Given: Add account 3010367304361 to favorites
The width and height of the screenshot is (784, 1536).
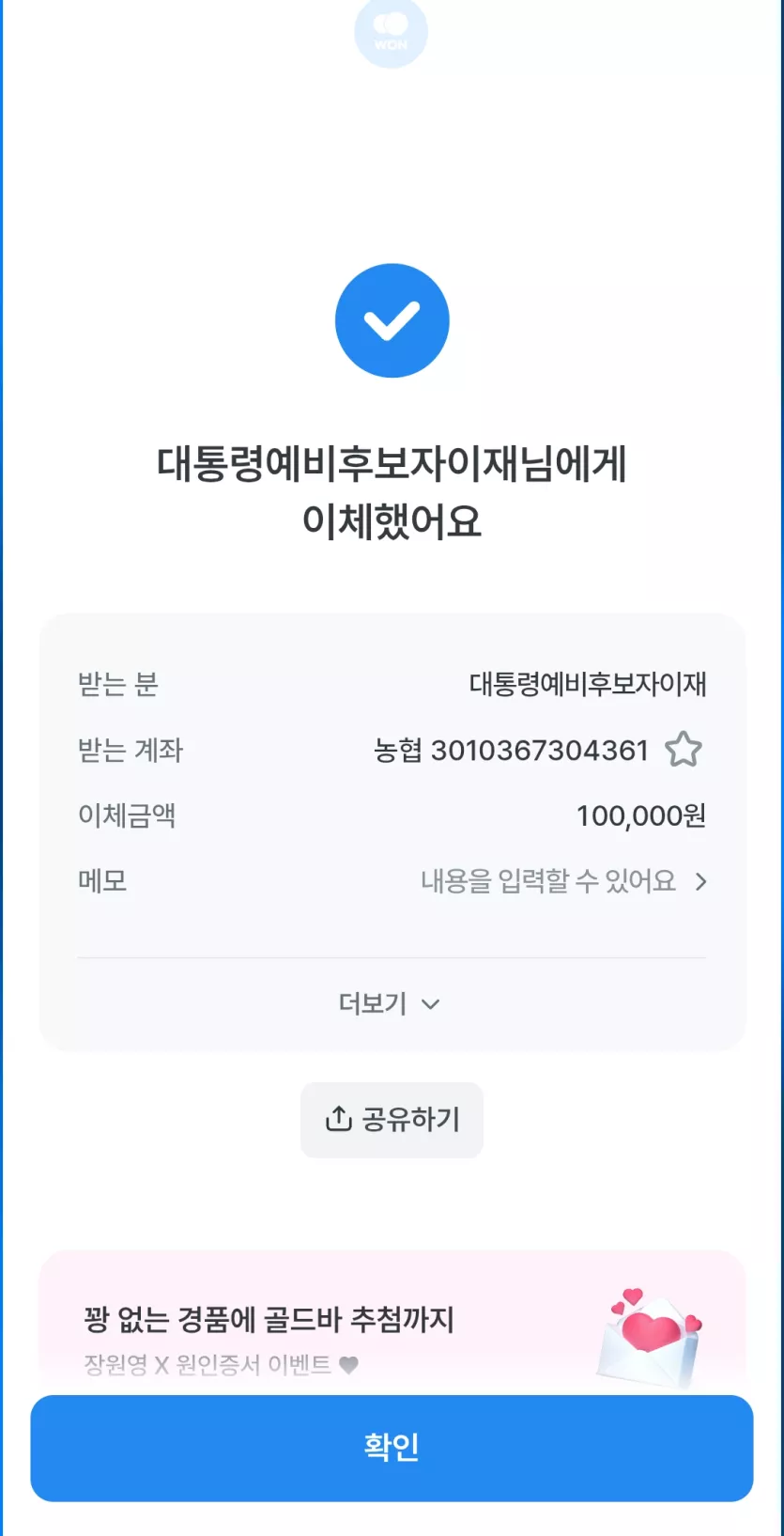Looking at the screenshot, I should [683, 750].
